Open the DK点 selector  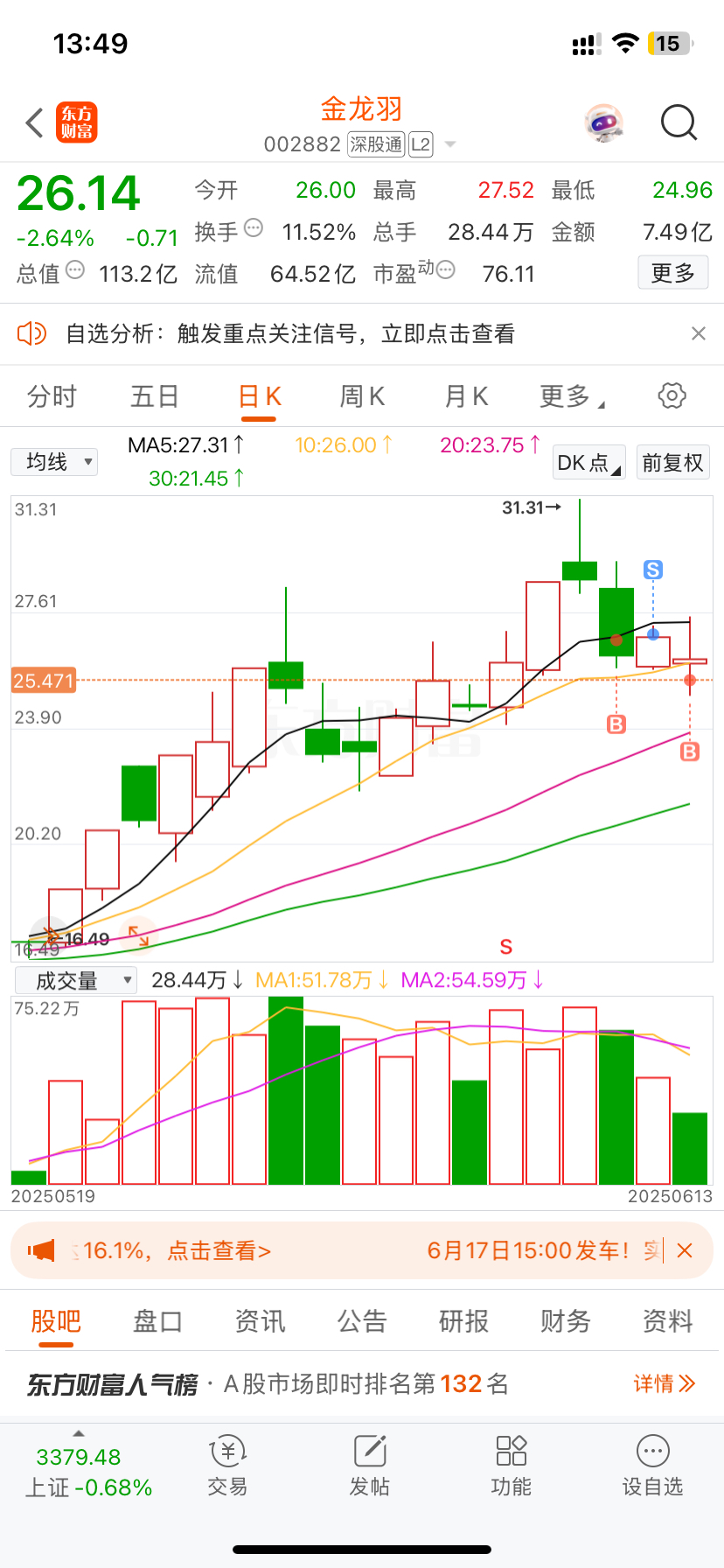point(588,463)
